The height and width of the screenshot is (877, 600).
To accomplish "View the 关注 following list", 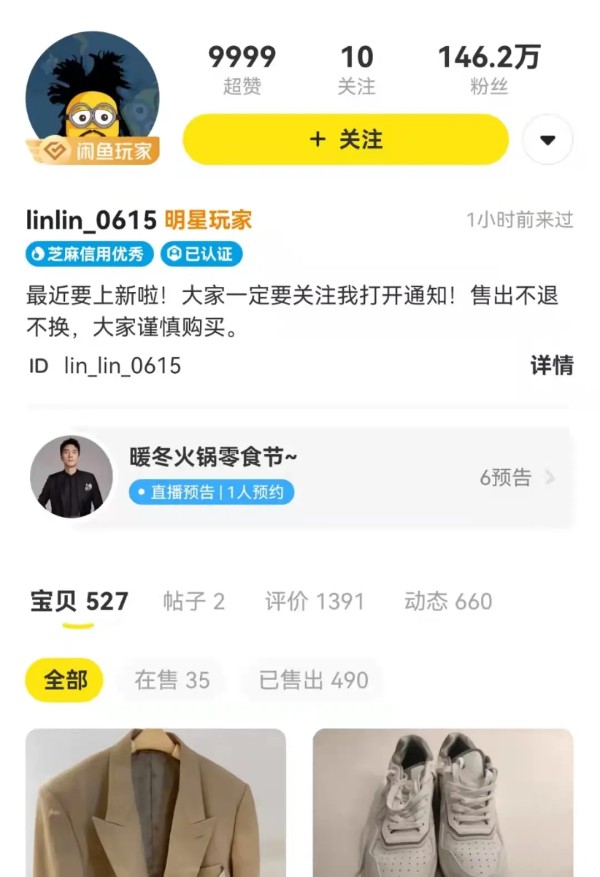I will click(x=356, y=68).
